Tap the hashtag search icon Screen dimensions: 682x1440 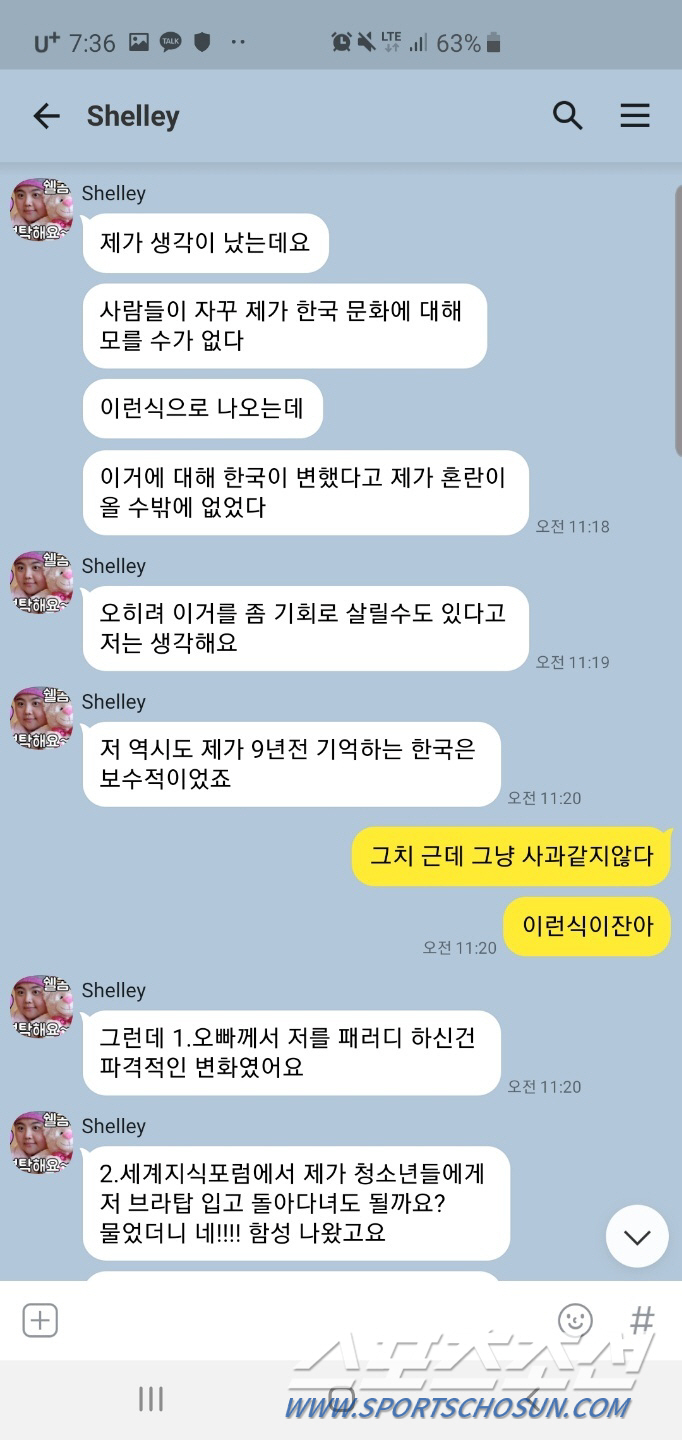click(x=642, y=1320)
